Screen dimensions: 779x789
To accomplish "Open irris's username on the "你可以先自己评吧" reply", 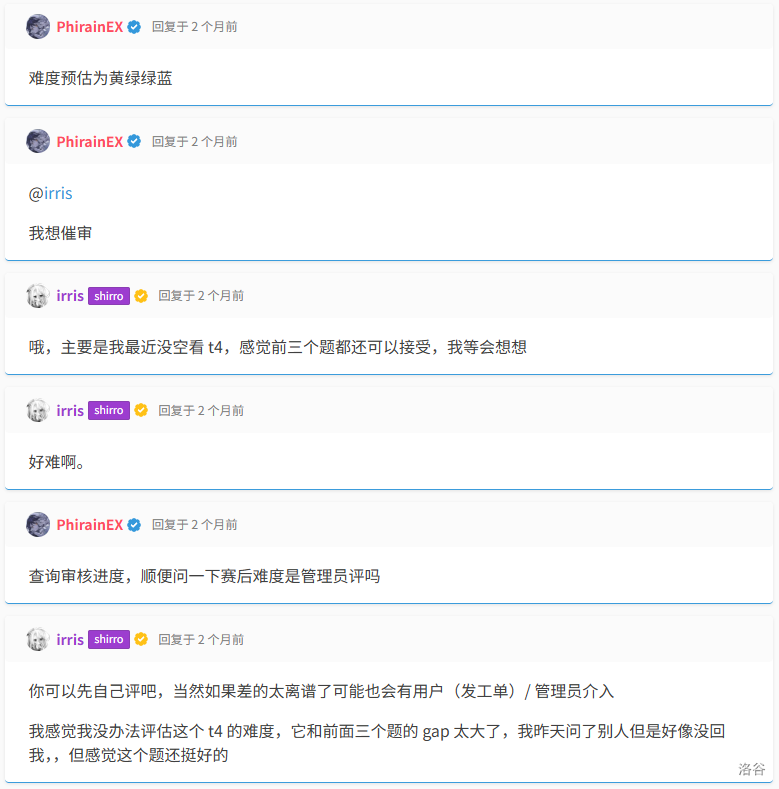I will (70, 639).
